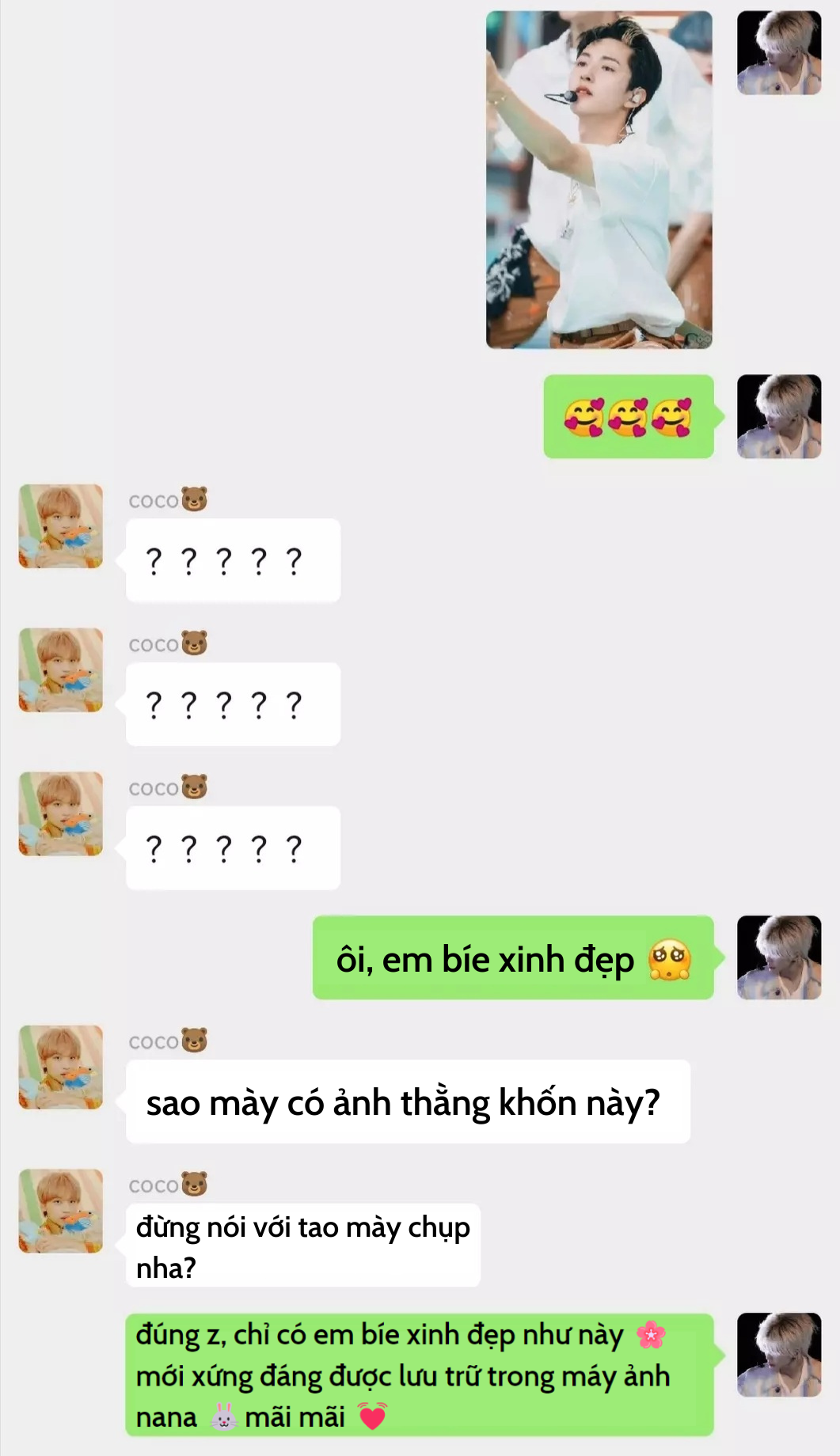
Task: Tap sender's avatar next to 'ôi, em bíe xinh đẹp'
Action: click(779, 957)
